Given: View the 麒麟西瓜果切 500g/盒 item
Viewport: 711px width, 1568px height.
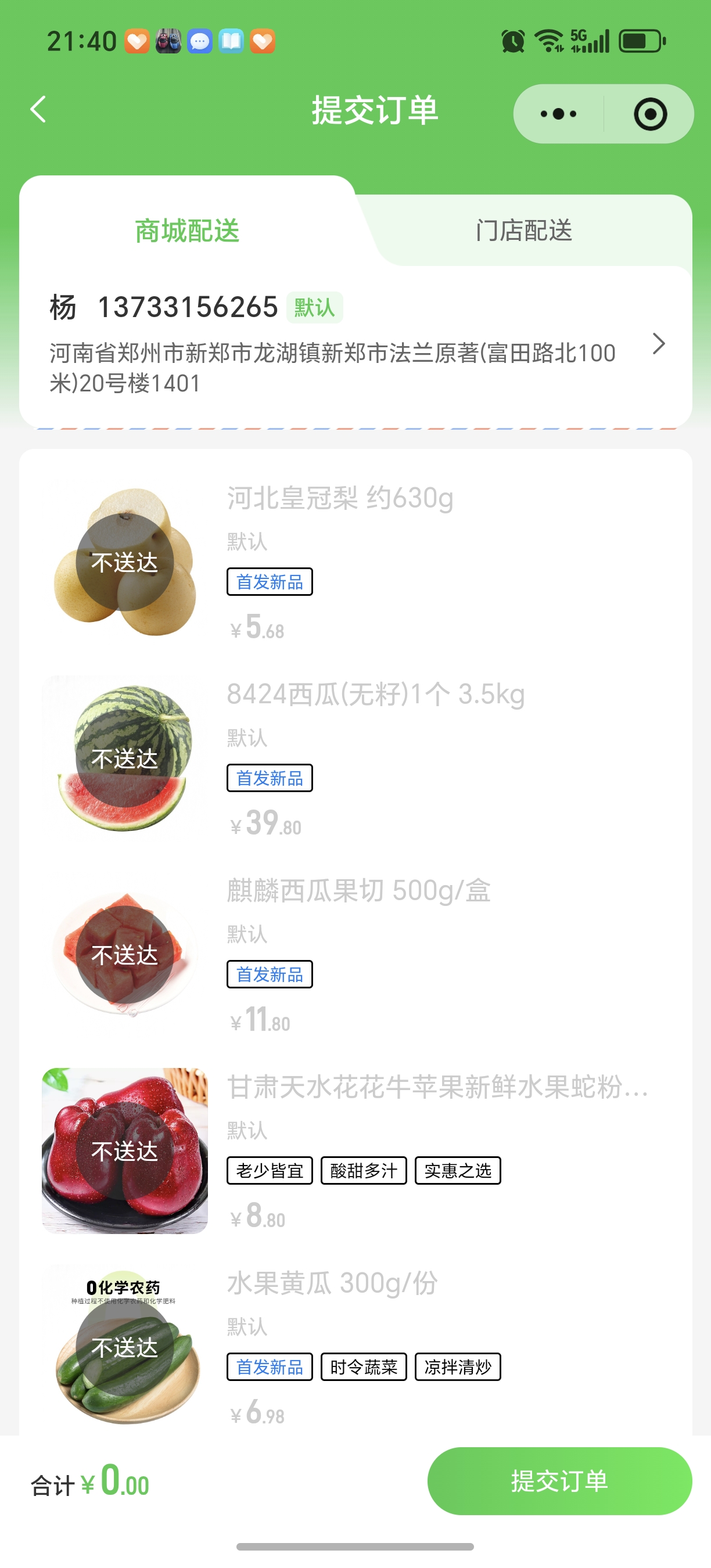Looking at the screenshot, I should pos(358,891).
